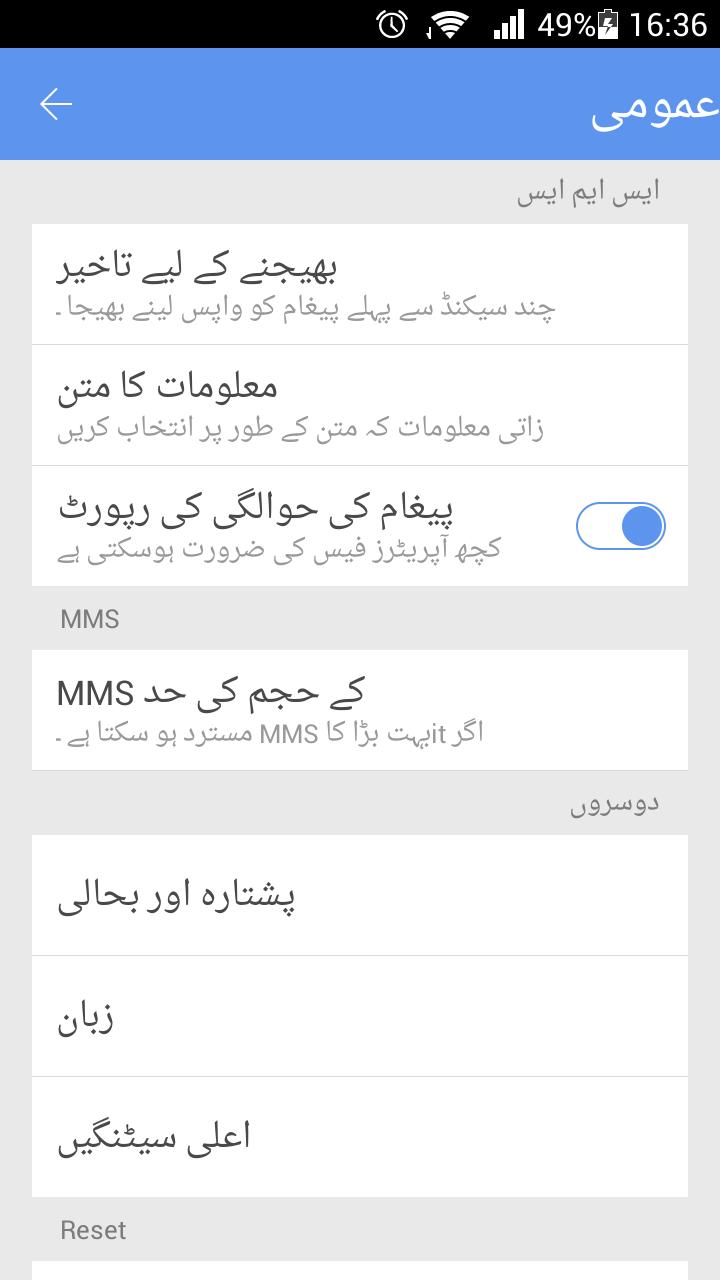This screenshot has width=720, height=1280.
Task: Disable the message delivery report toggle
Action: pyautogui.click(x=620, y=525)
